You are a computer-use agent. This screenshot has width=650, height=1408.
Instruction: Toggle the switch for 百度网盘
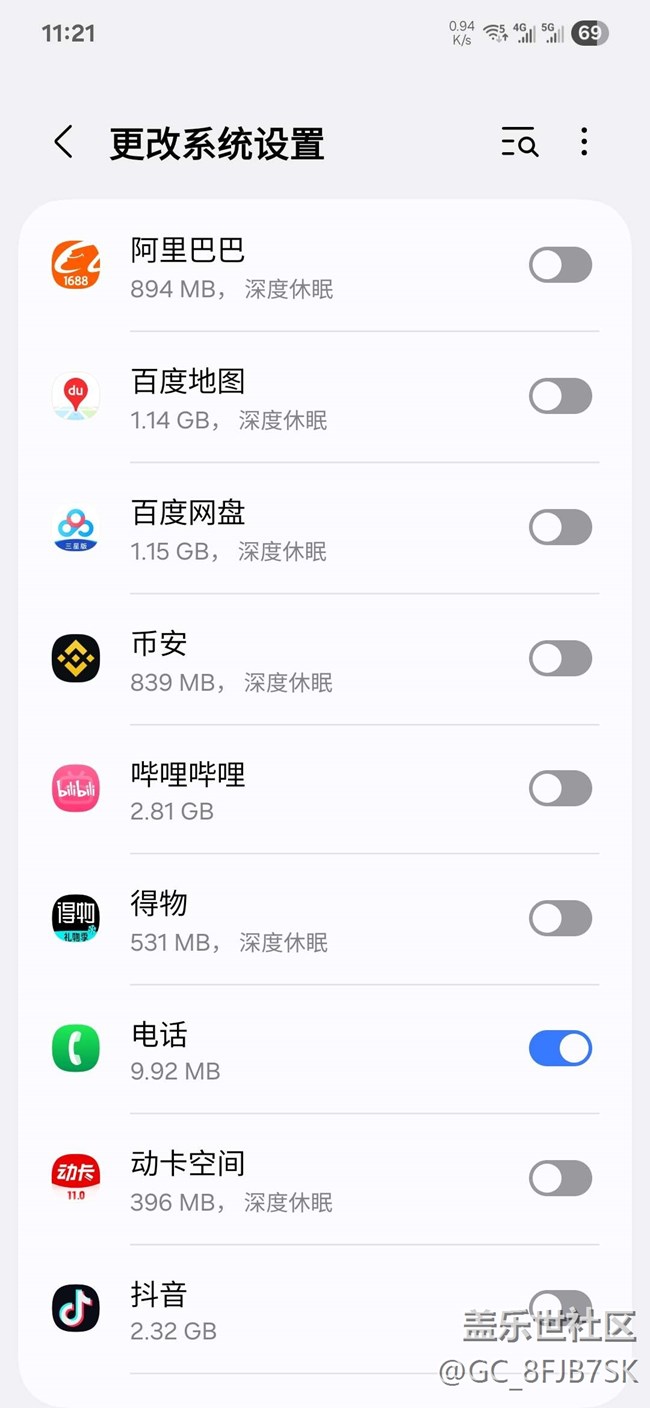(x=560, y=527)
